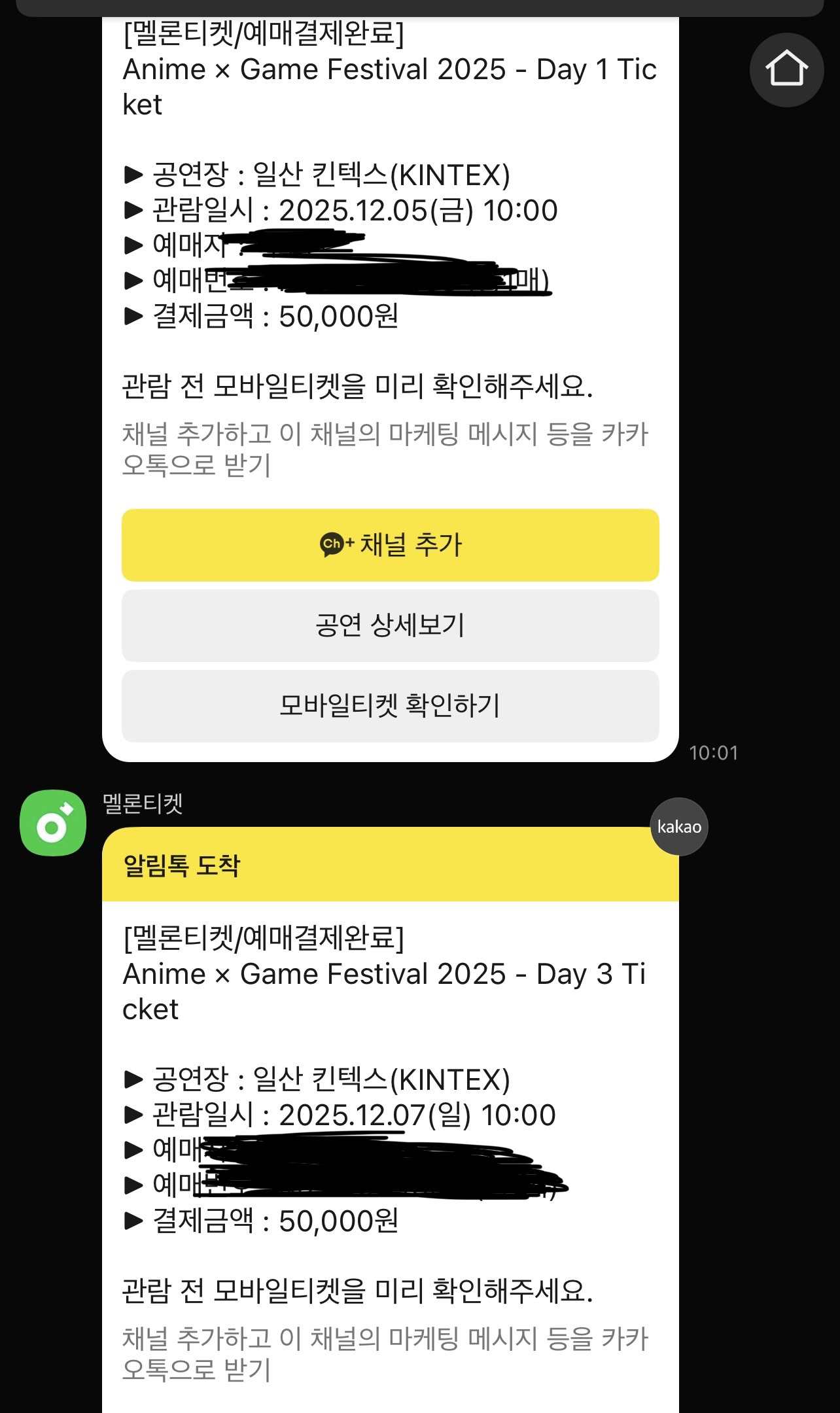
Task: Open 모바일티켓 확인하기 button
Action: pyautogui.click(x=390, y=706)
